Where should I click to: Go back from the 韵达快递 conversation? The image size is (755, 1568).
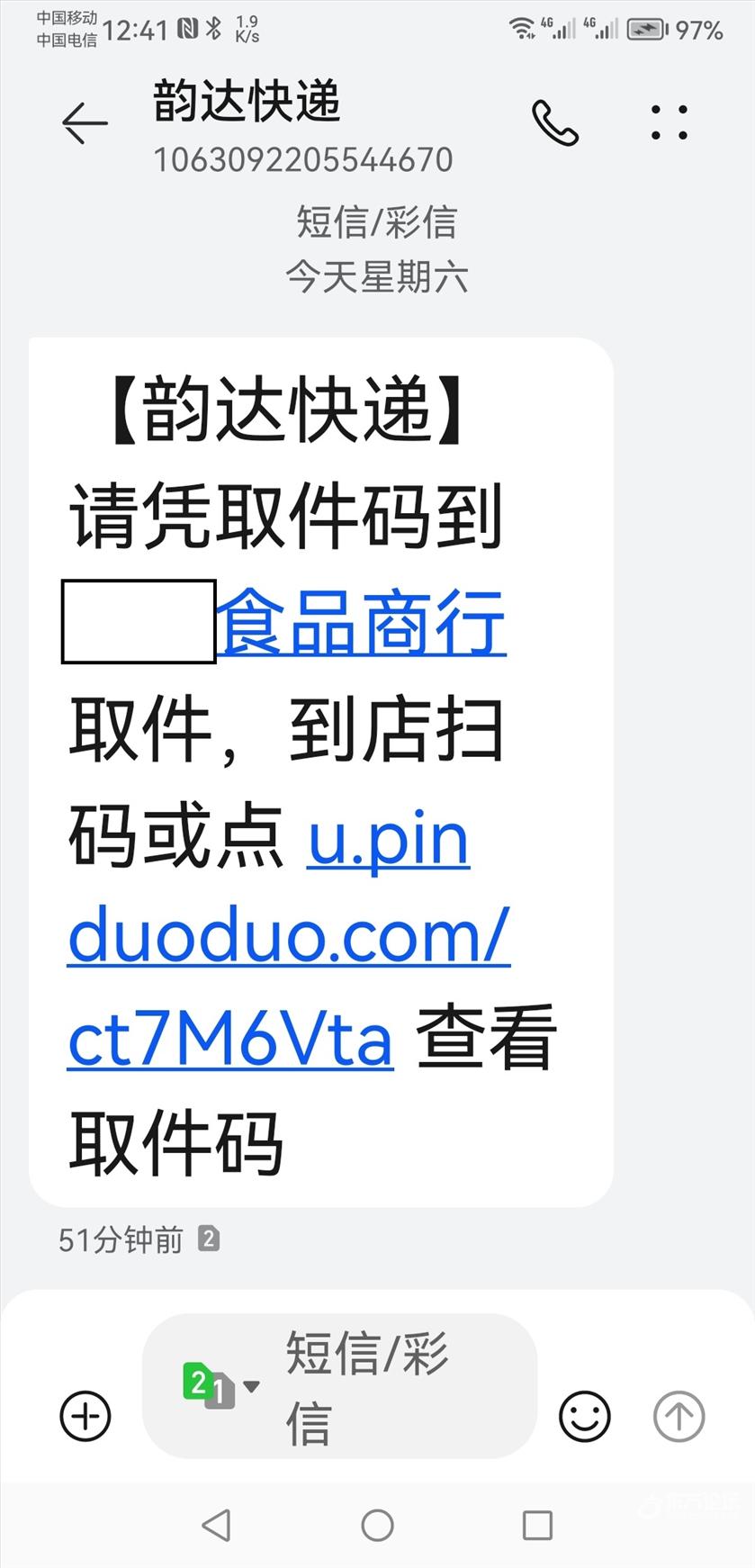[85, 122]
